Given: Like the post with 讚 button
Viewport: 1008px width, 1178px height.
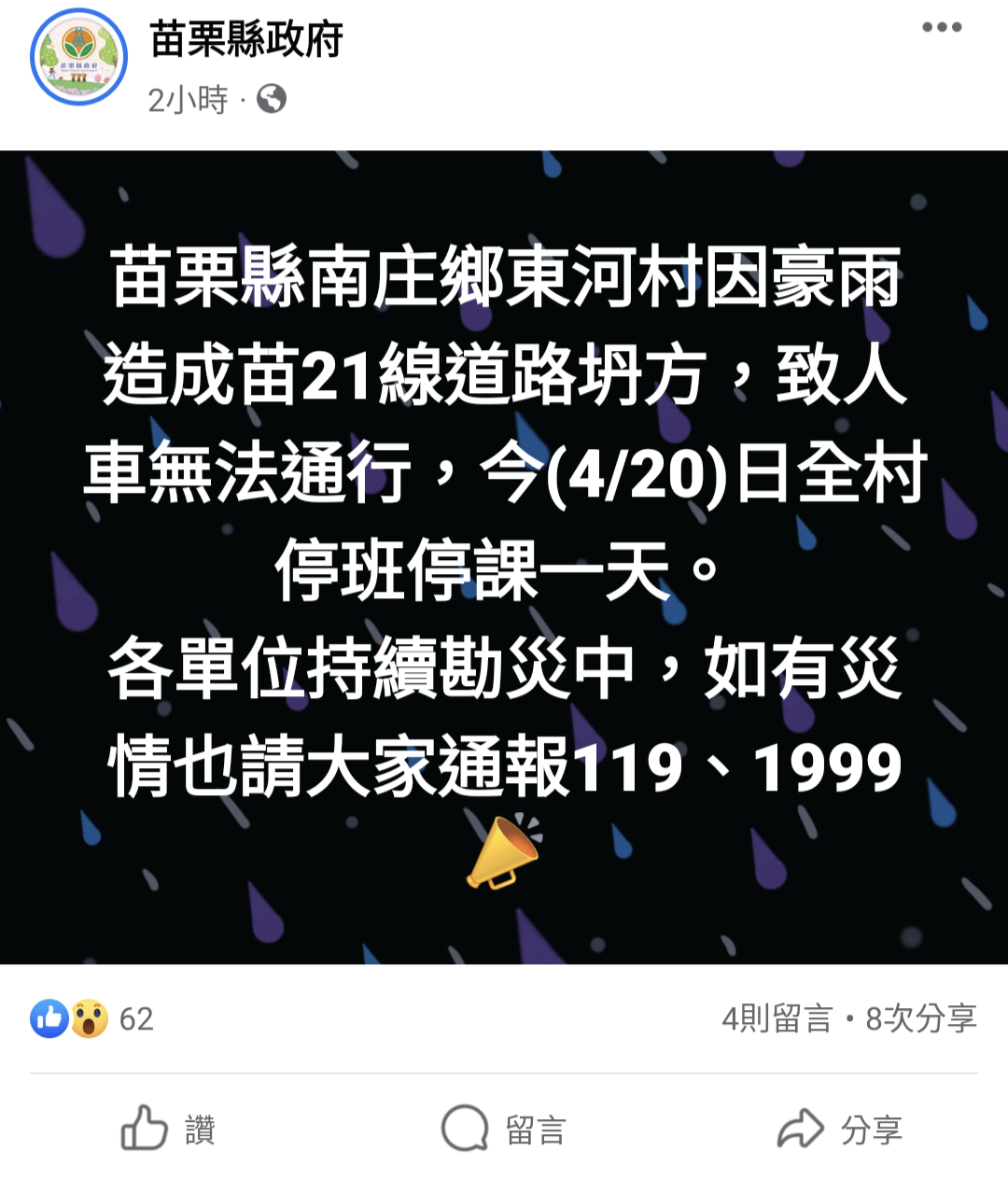Looking at the screenshot, I should pyautogui.click(x=169, y=1129).
